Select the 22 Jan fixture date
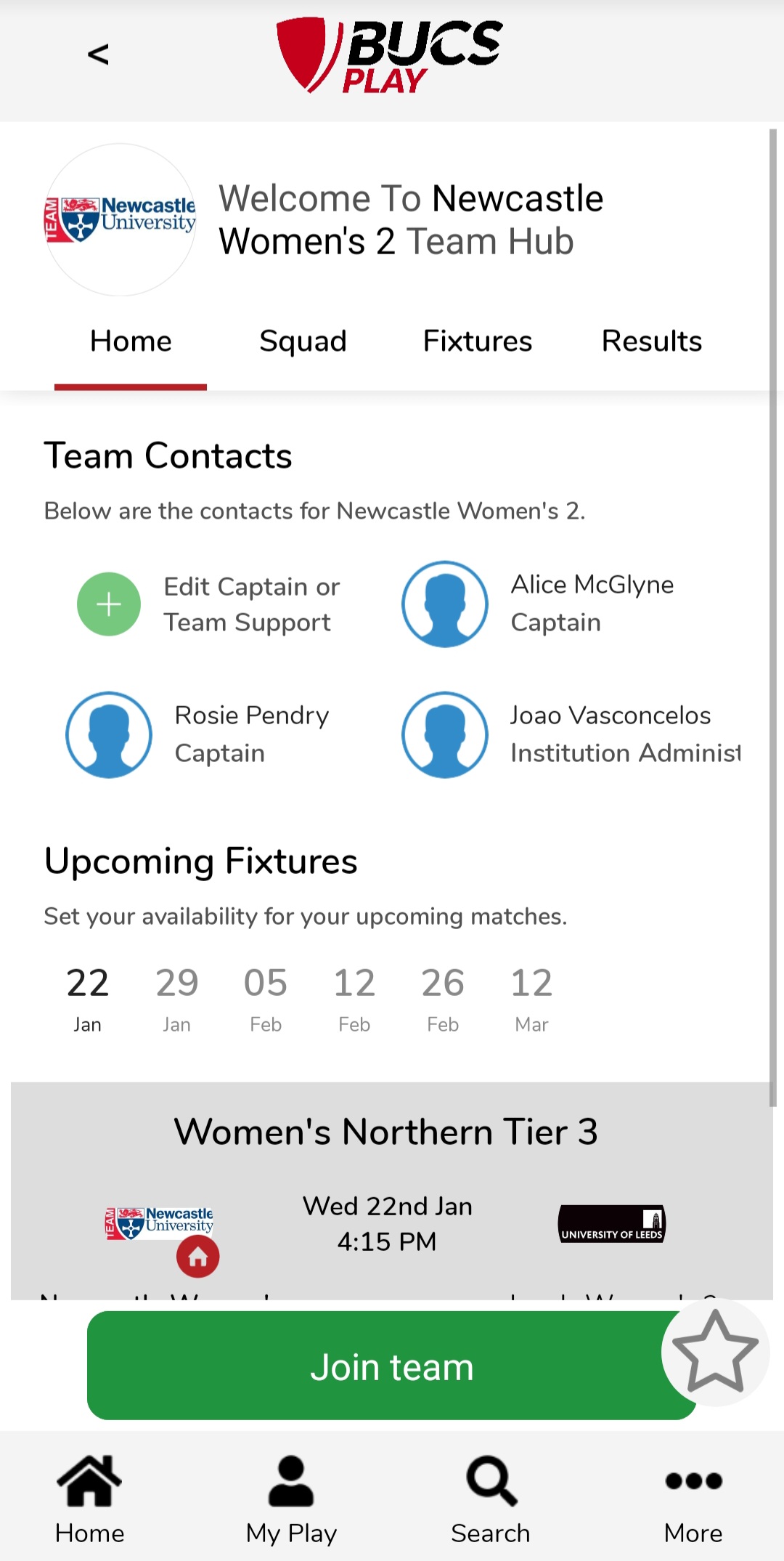The height and width of the screenshot is (1561, 784). [x=87, y=998]
